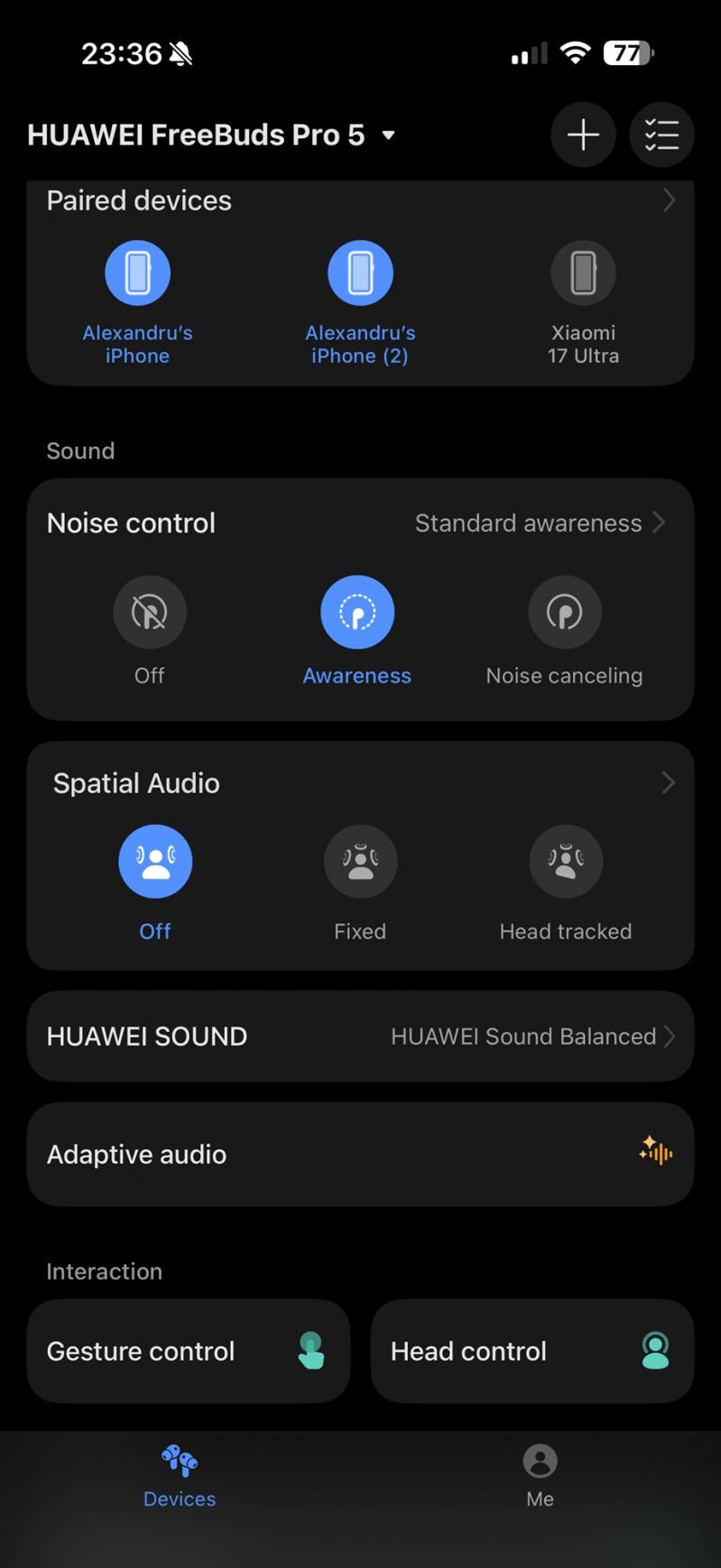721x1568 pixels.
Task: Select Fixed spatial audio mode
Action: pos(360,861)
